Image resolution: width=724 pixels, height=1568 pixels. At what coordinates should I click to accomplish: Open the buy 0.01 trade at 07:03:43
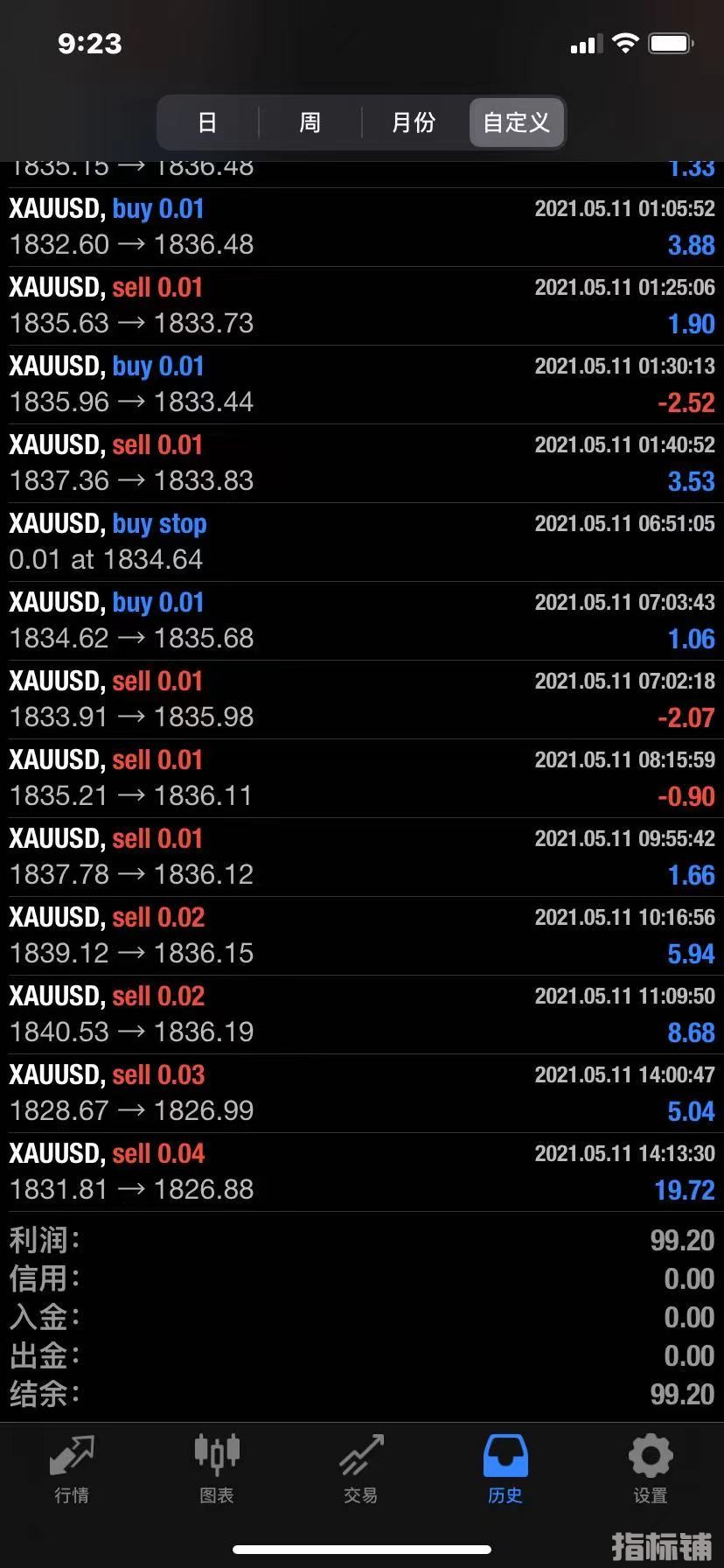pyautogui.click(x=362, y=621)
